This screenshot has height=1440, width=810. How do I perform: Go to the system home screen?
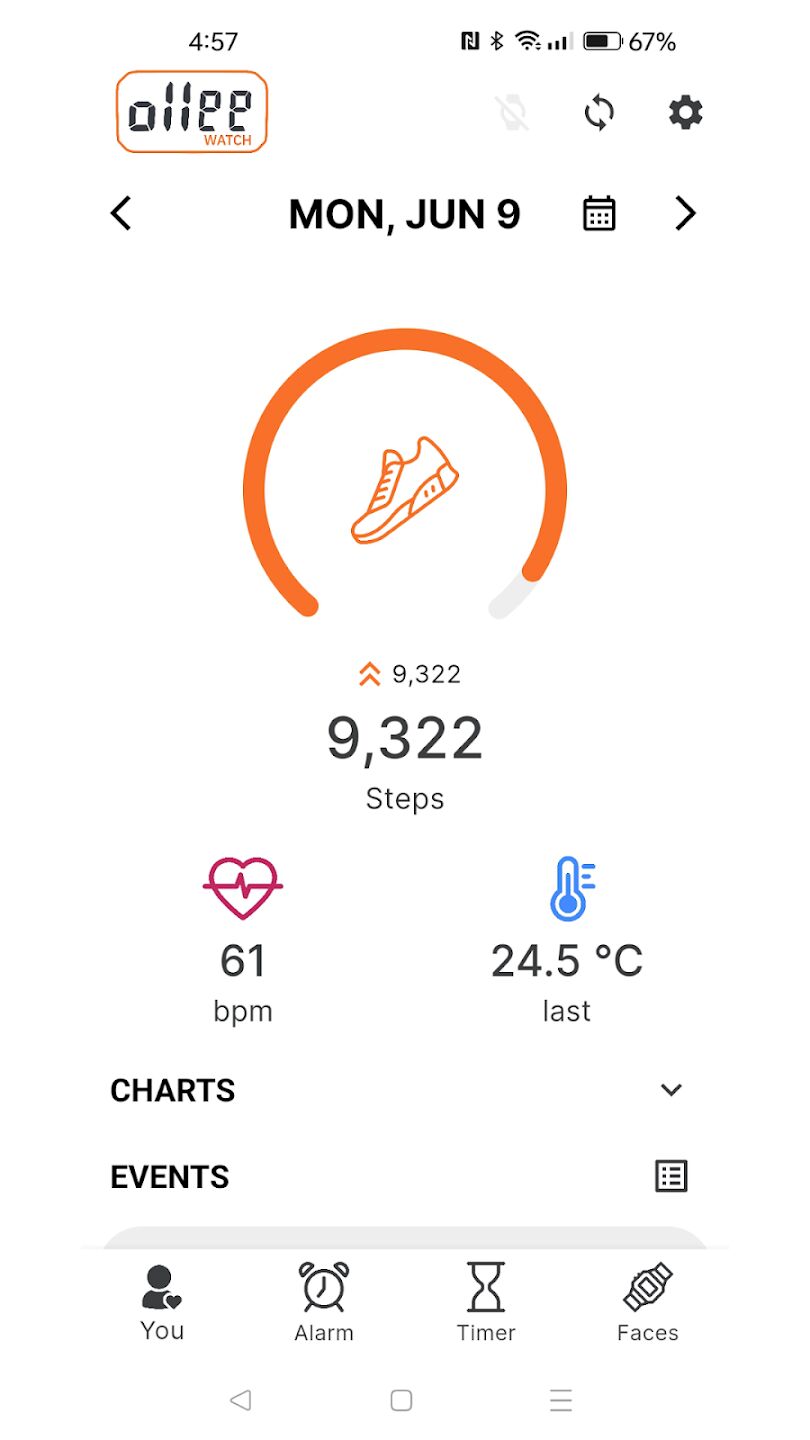tap(401, 1400)
